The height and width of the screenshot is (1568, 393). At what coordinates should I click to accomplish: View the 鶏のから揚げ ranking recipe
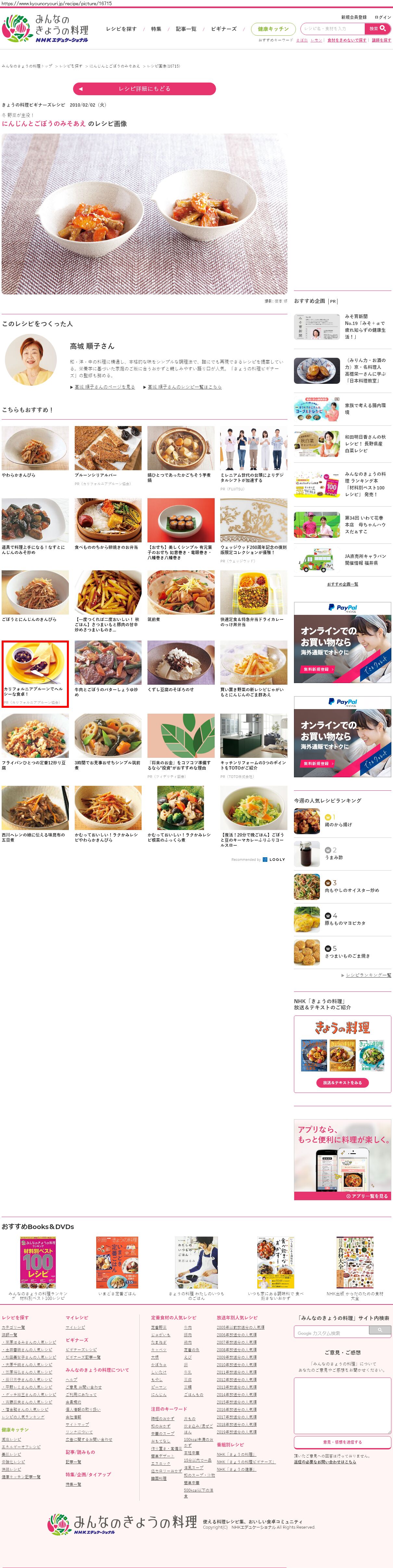pyautogui.click(x=338, y=825)
